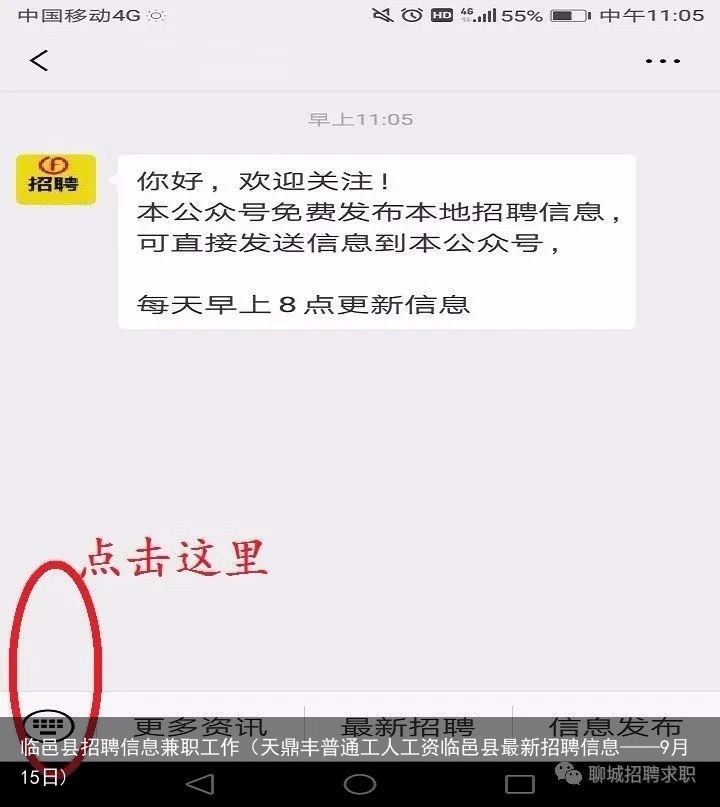720x807 pixels.
Task: Open the 更多资讯 menu
Action: (200, 725)
